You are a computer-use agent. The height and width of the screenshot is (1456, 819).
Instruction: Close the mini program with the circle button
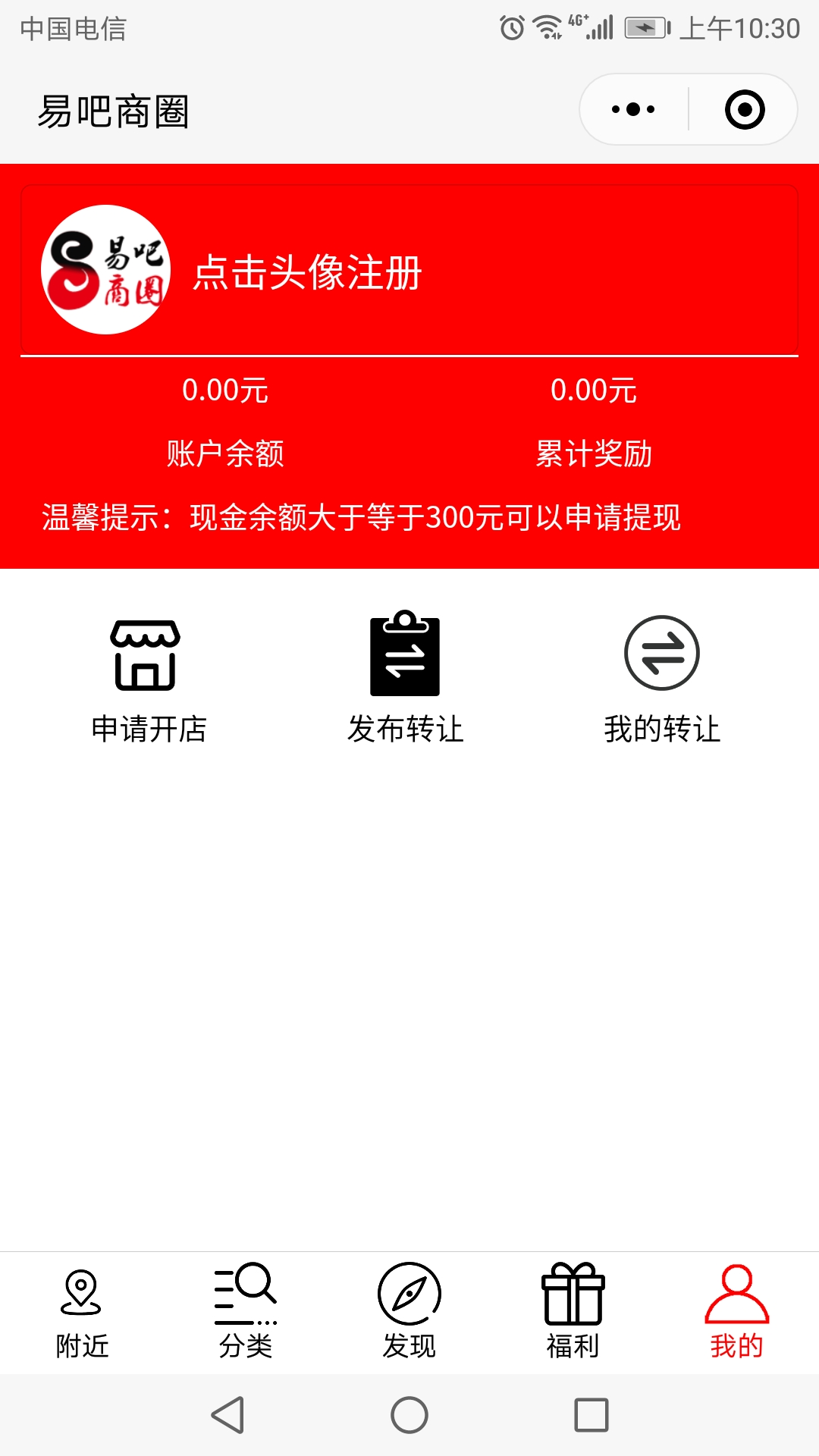point(744,109)
